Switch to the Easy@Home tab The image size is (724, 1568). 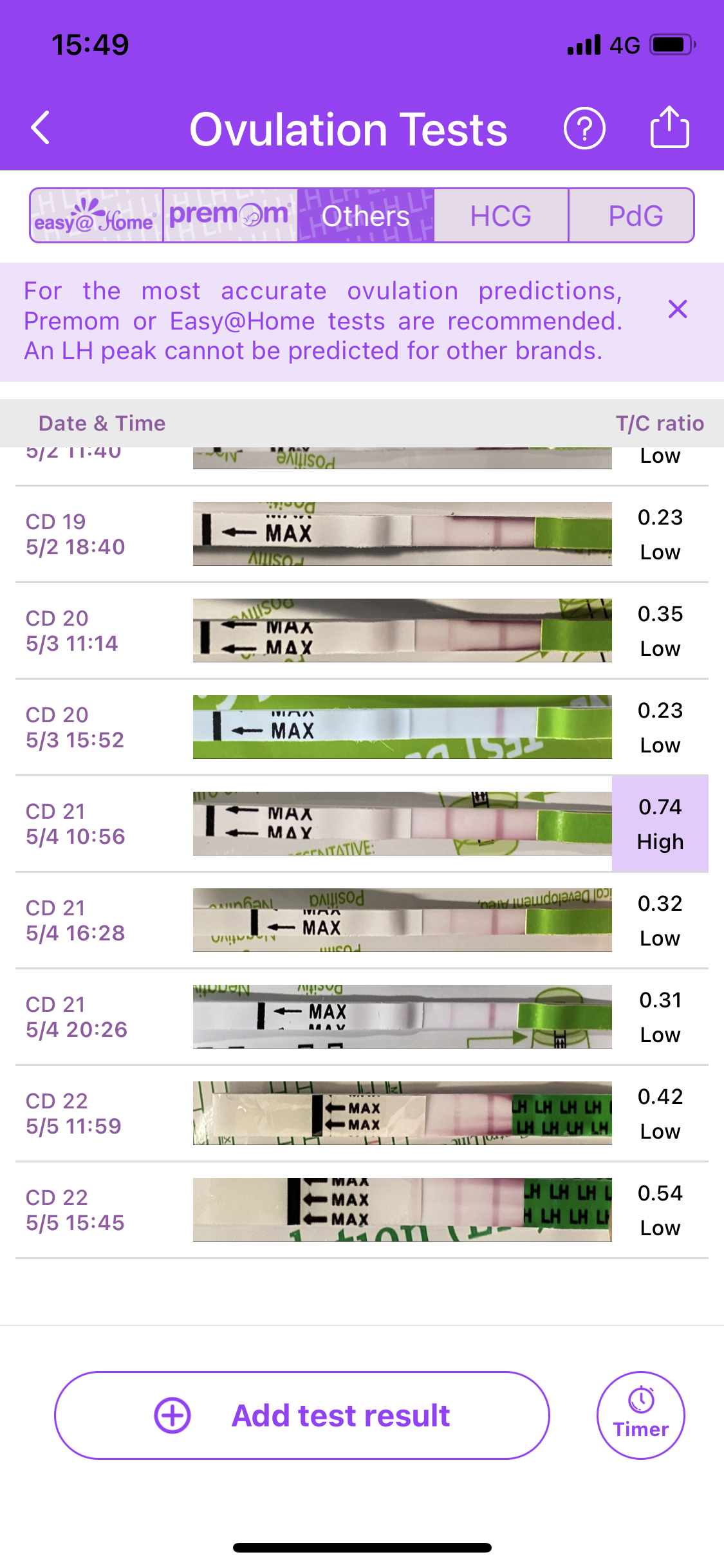(96, 216)
